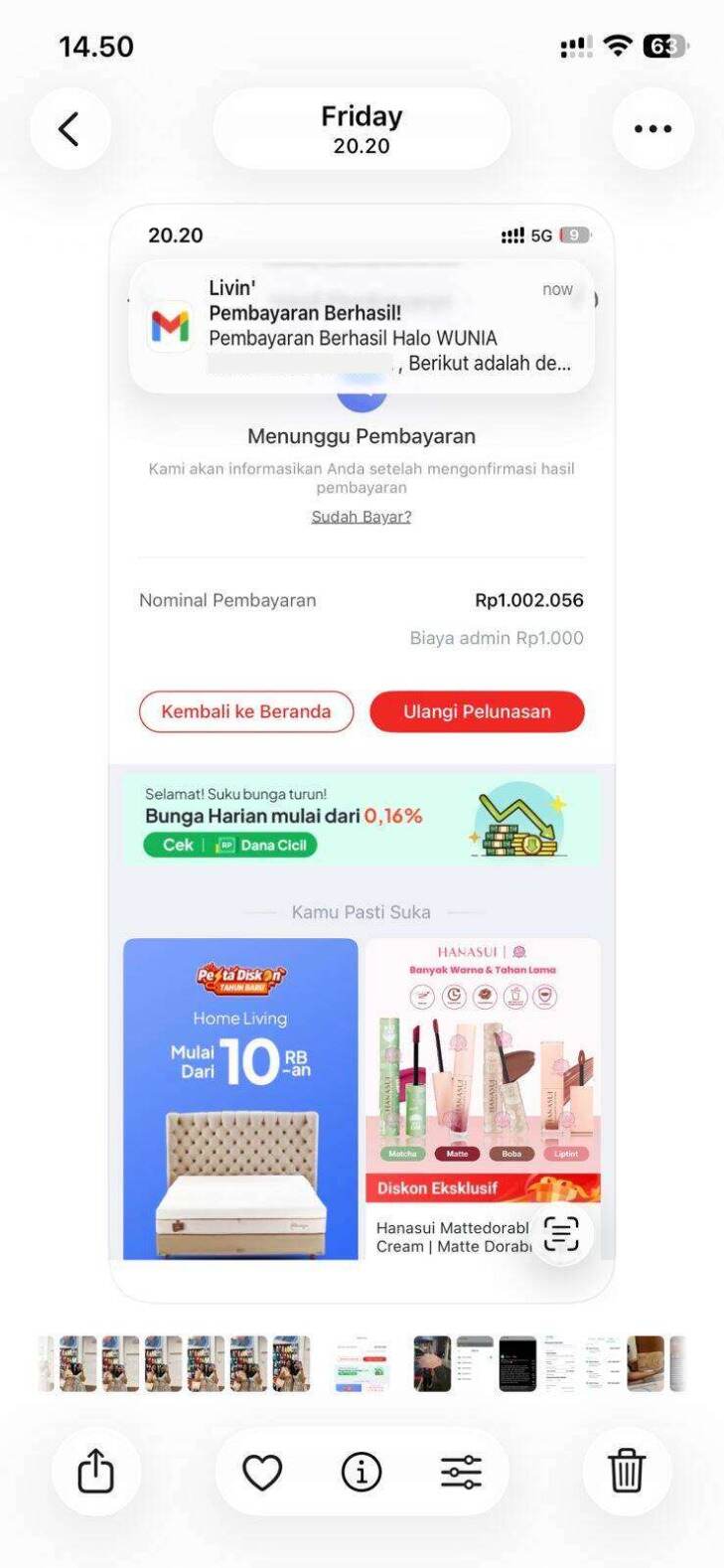Show photo info details
This screenshot has width=724, height=1568.
362,1472
